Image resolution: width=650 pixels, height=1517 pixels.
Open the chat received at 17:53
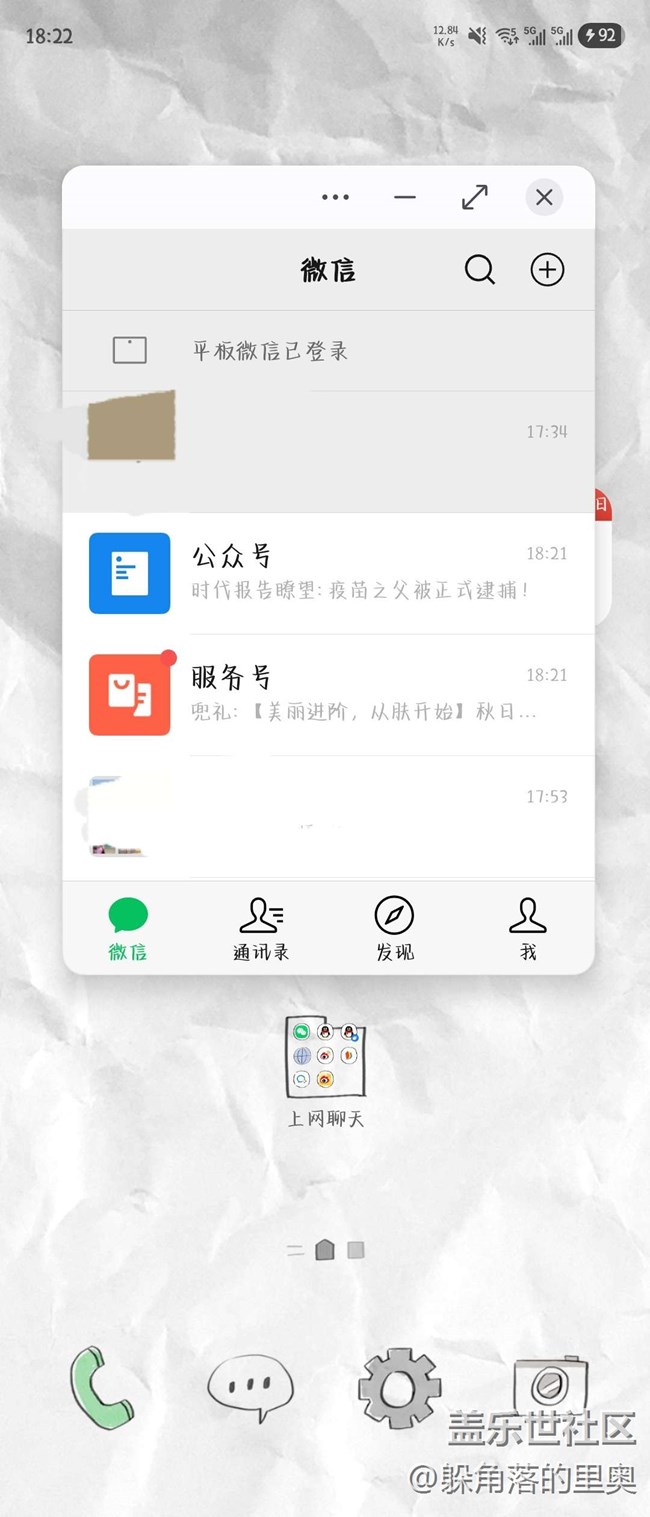[x=328, y=818]
